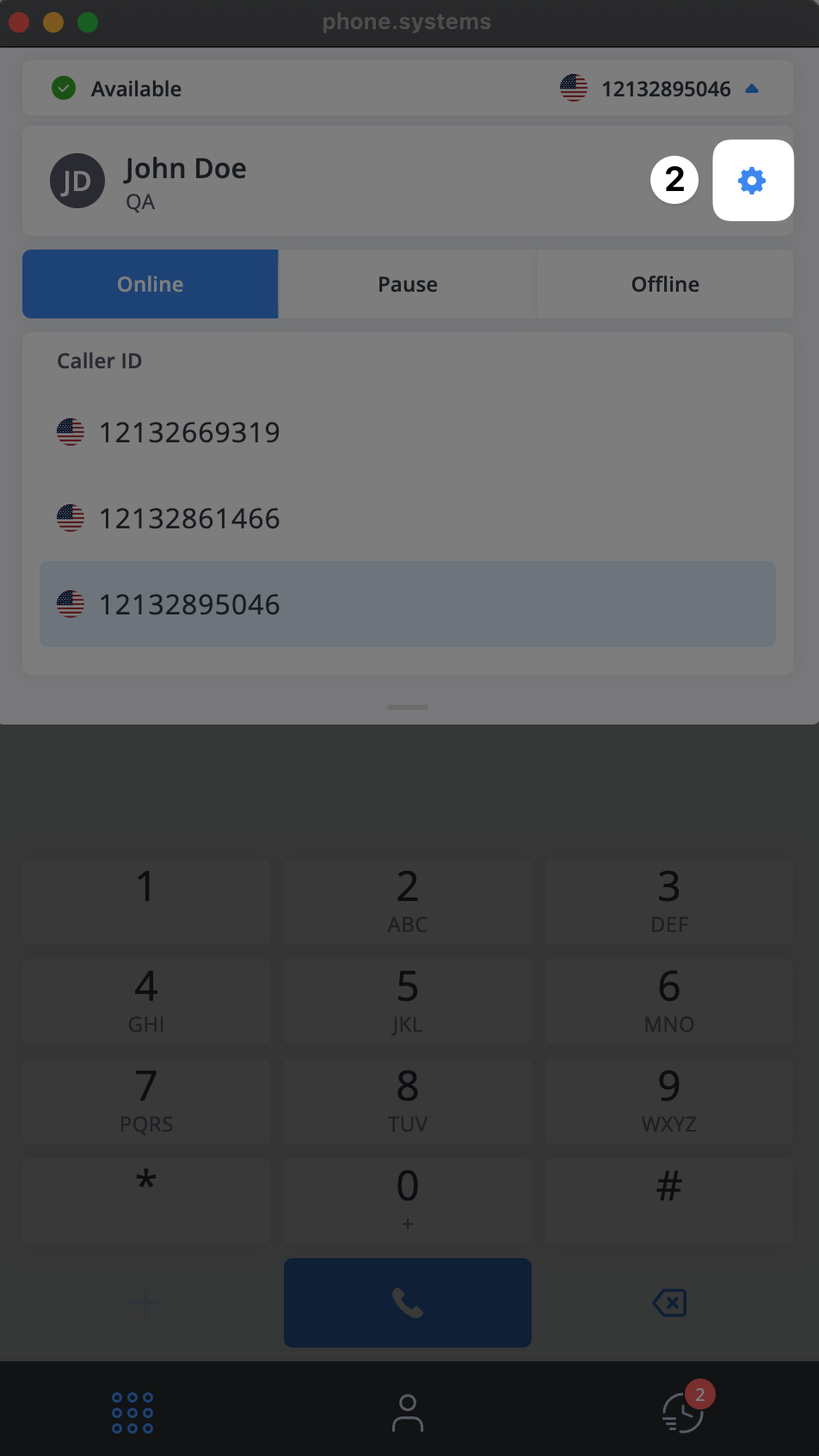Tap the hash key
This screenshot has height=1456, width=819.
click(669, 1200)
